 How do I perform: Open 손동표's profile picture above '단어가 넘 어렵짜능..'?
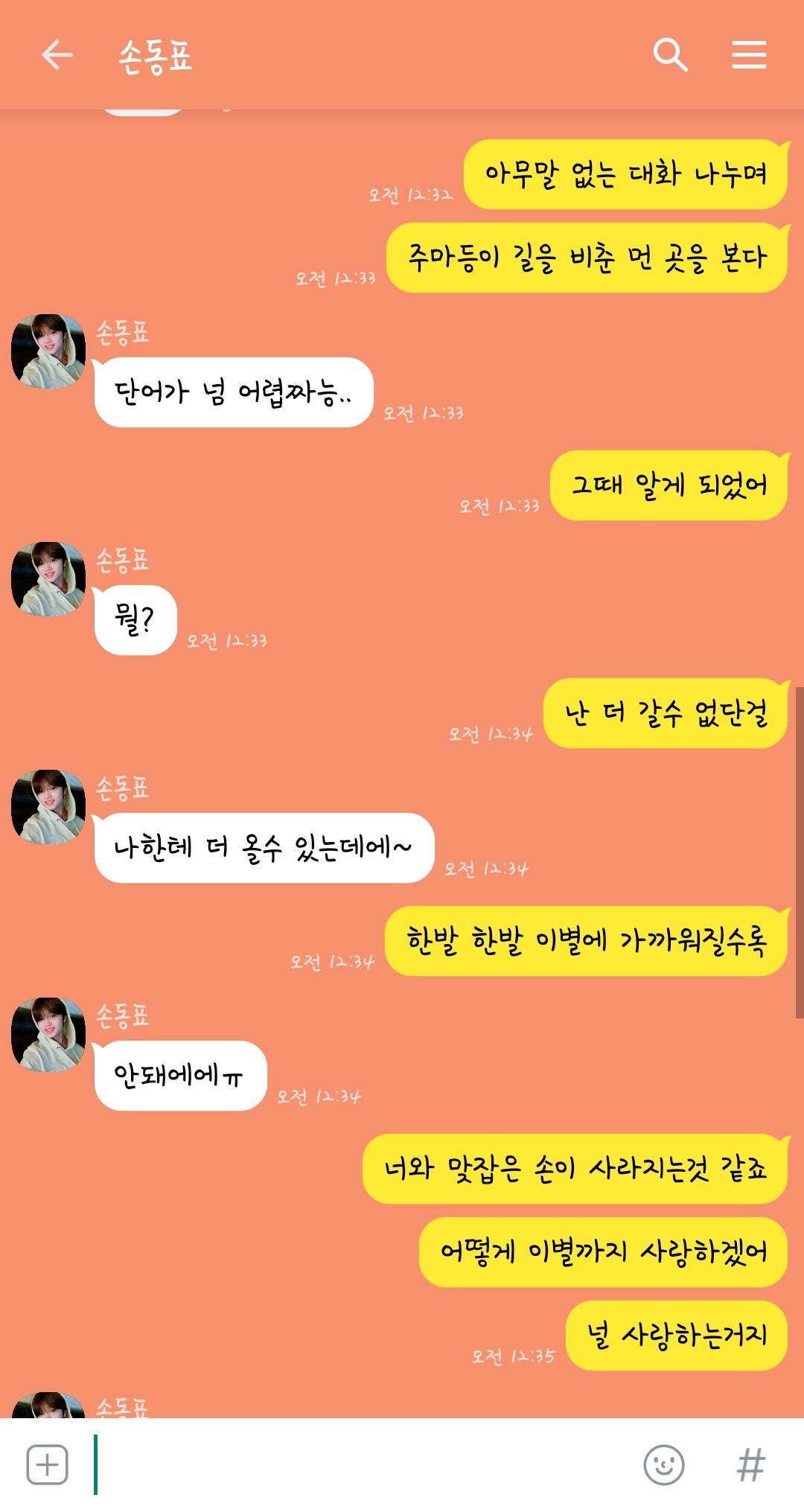click(48, 351)
